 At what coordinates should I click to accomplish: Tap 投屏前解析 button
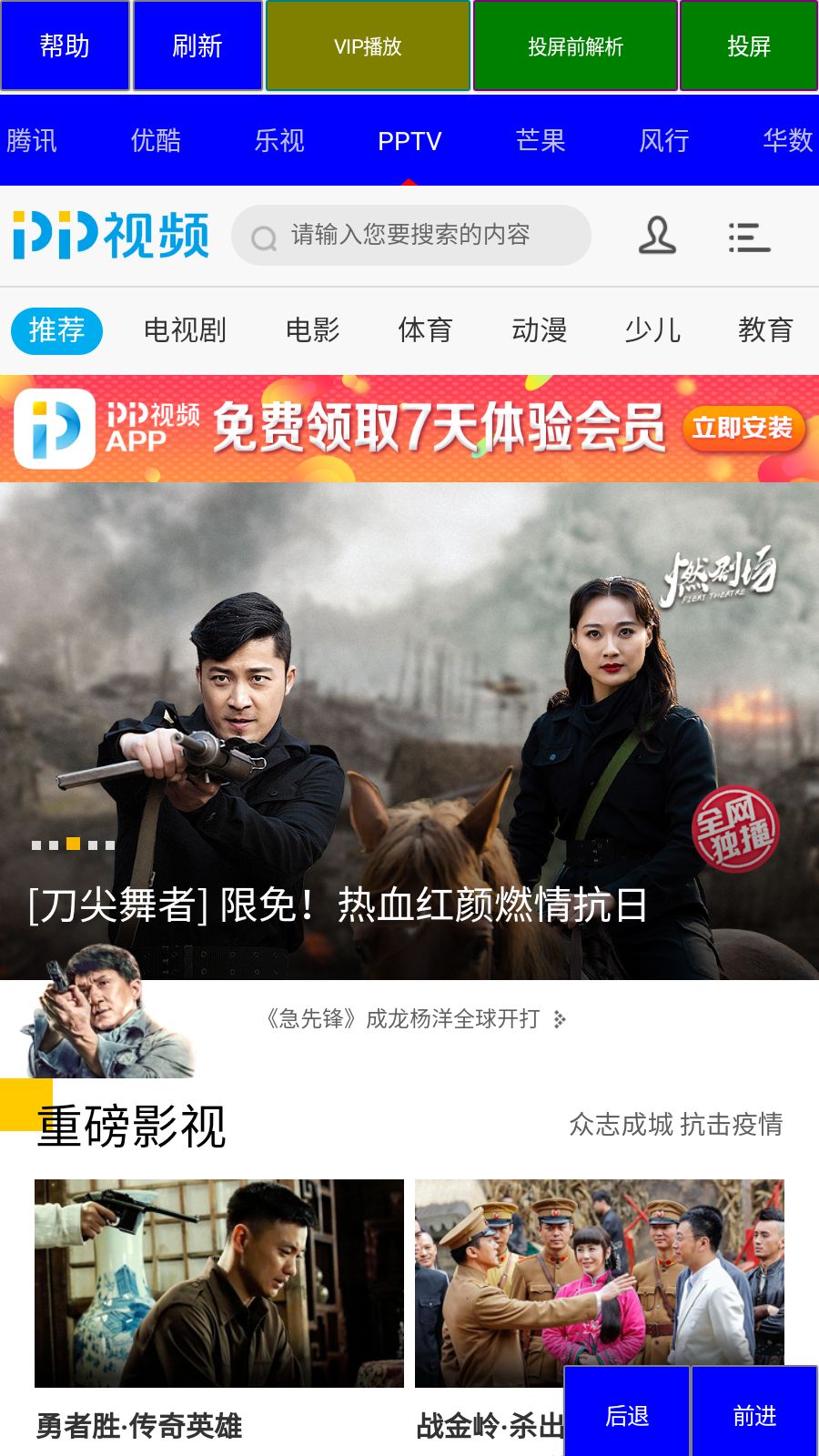pos(575,45)
